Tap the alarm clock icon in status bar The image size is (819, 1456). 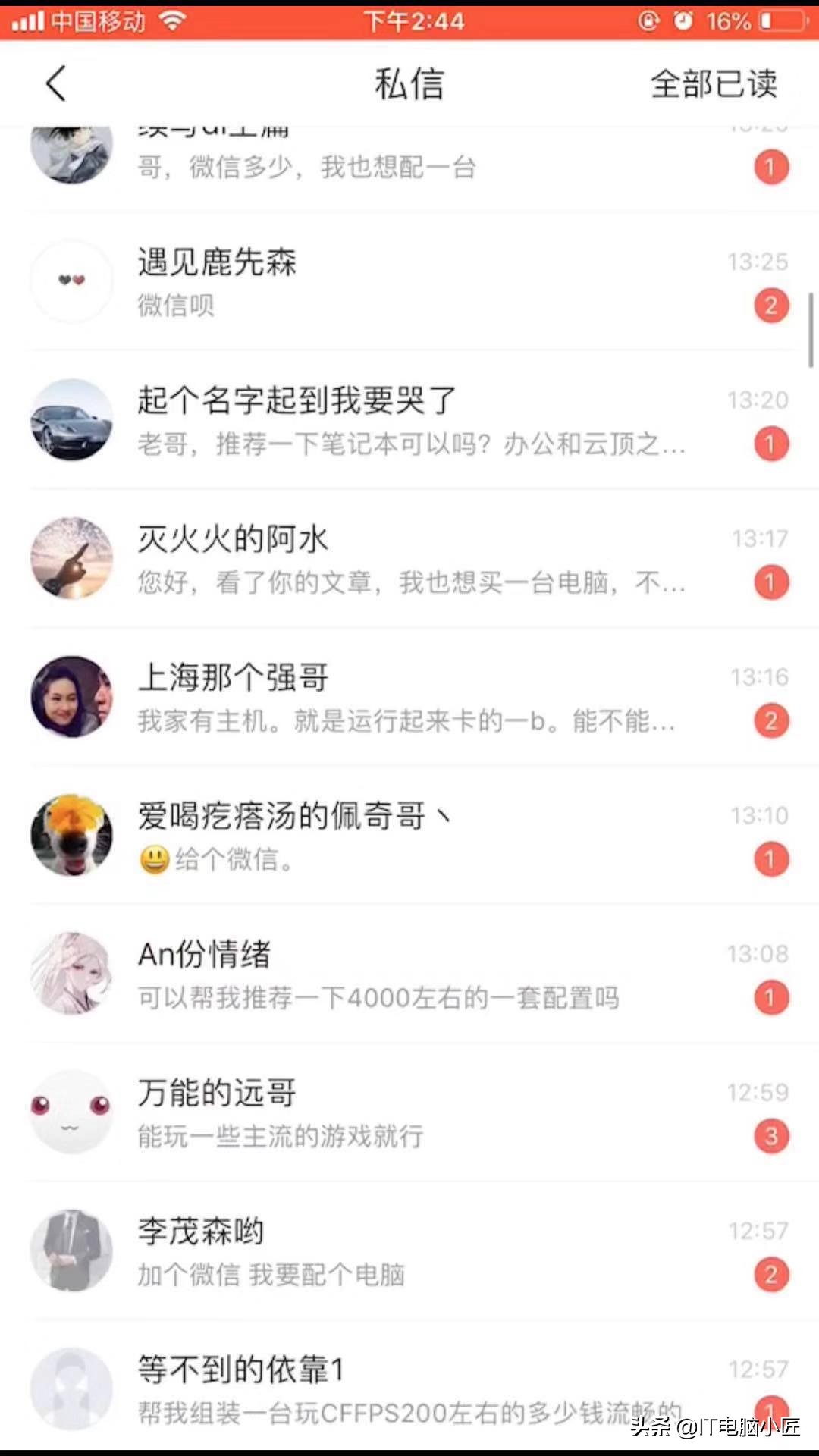pyautogui.click(x=685, y=21)
